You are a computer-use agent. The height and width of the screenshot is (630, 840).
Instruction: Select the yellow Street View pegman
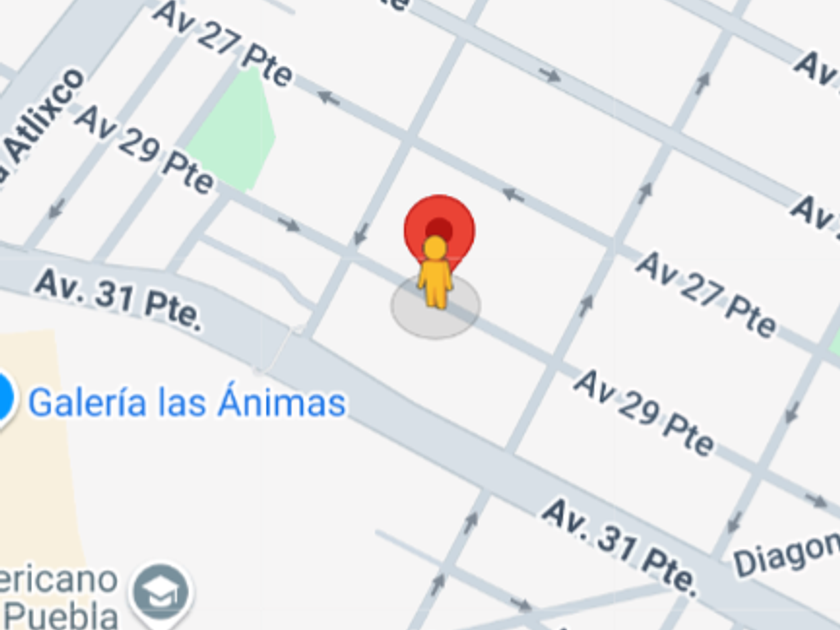435,272
